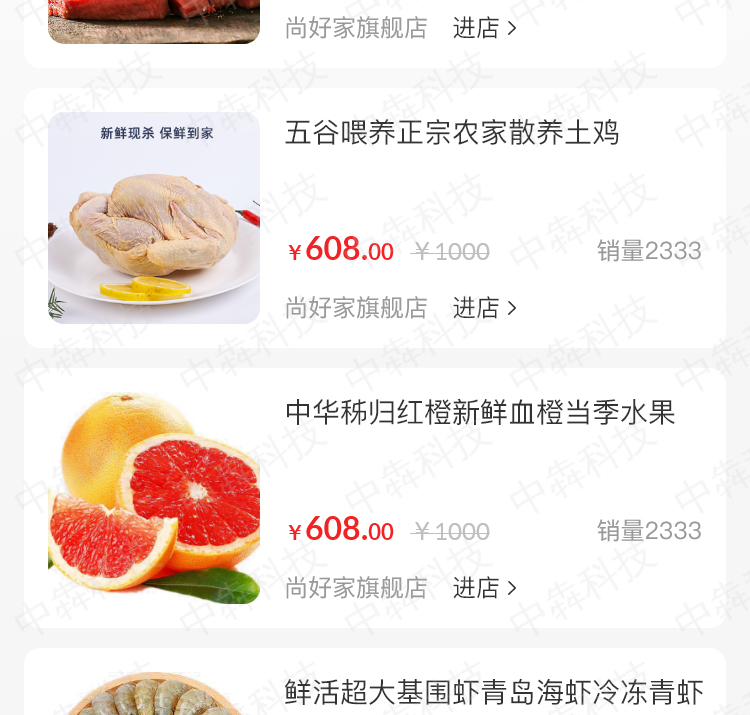Tap 进店 on the 散养土鸡 chicken listing
Image resolution: width=750 pixels, height=715 pixels.
(485, 308)
